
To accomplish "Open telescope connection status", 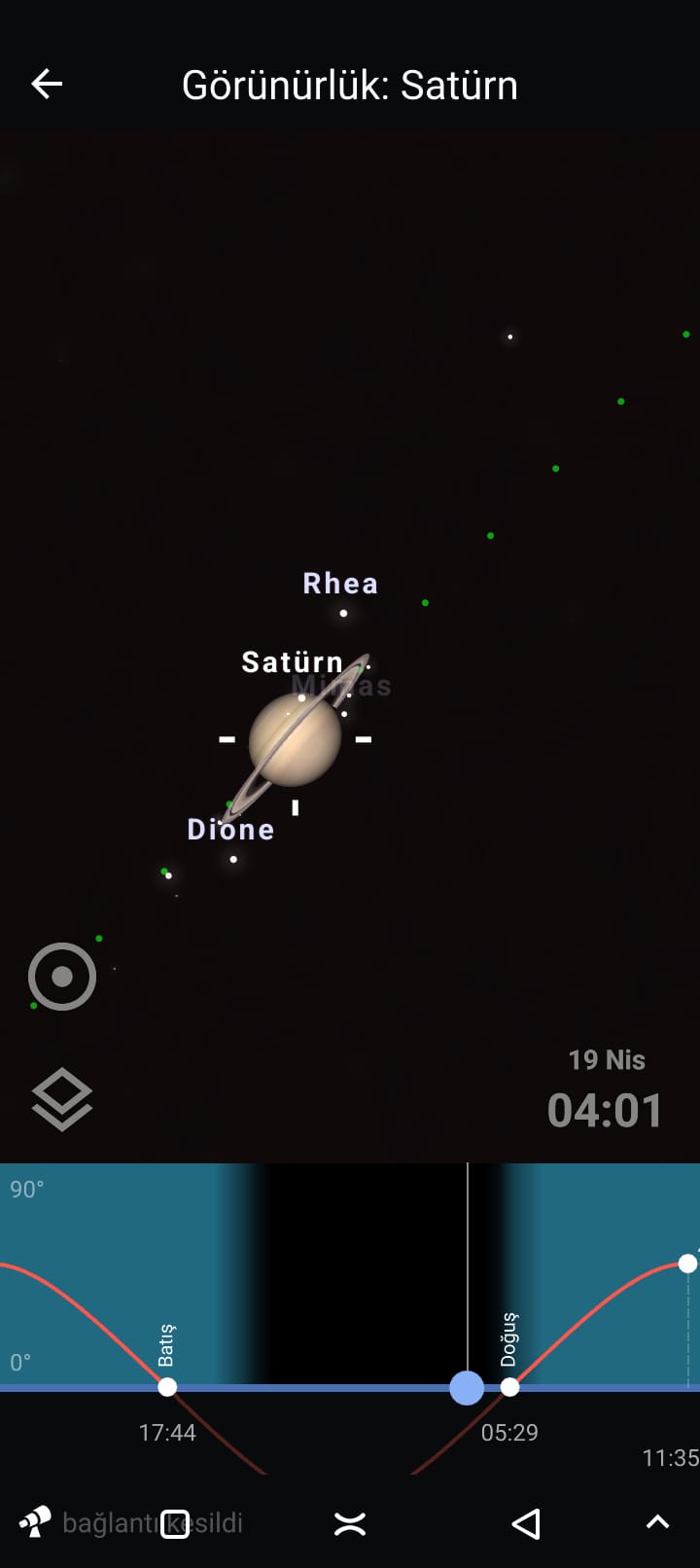I will 36,1522.
